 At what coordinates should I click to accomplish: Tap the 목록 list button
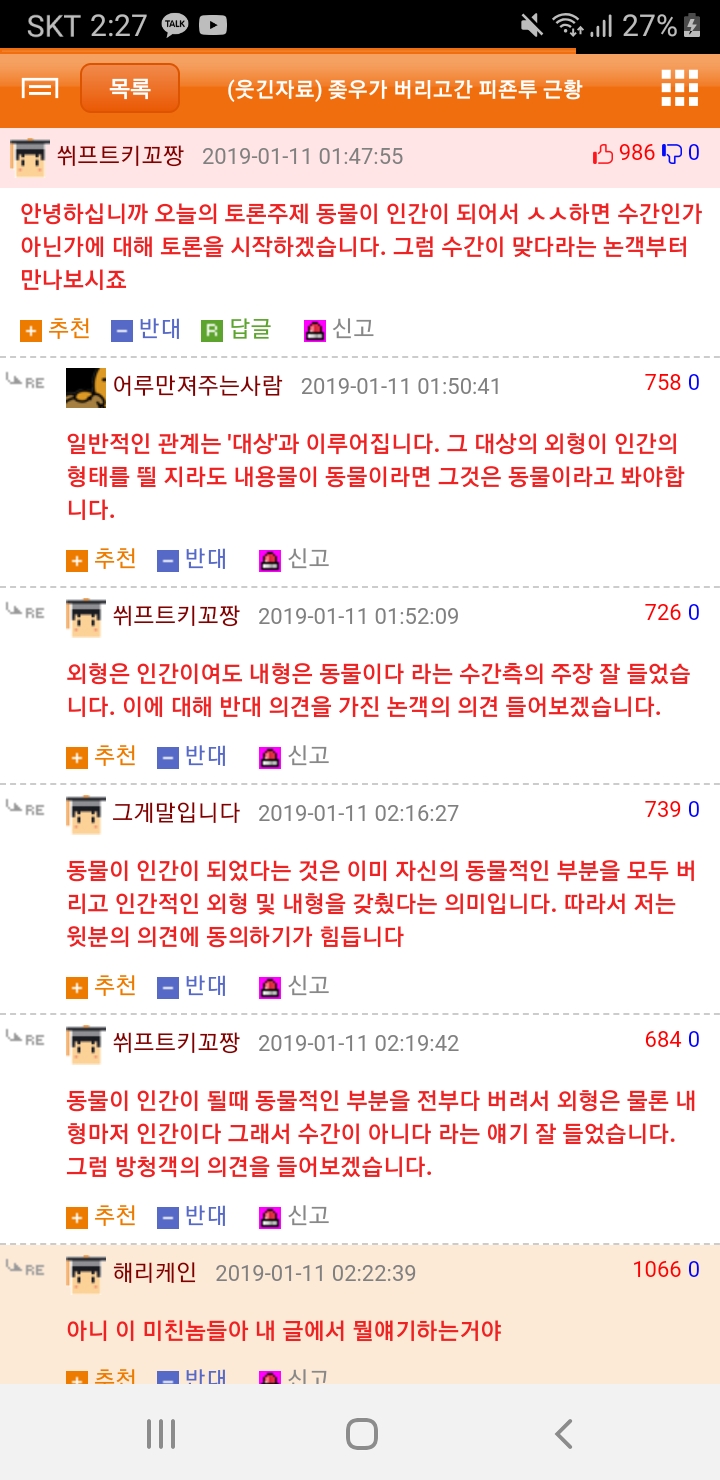coord(130,88)
